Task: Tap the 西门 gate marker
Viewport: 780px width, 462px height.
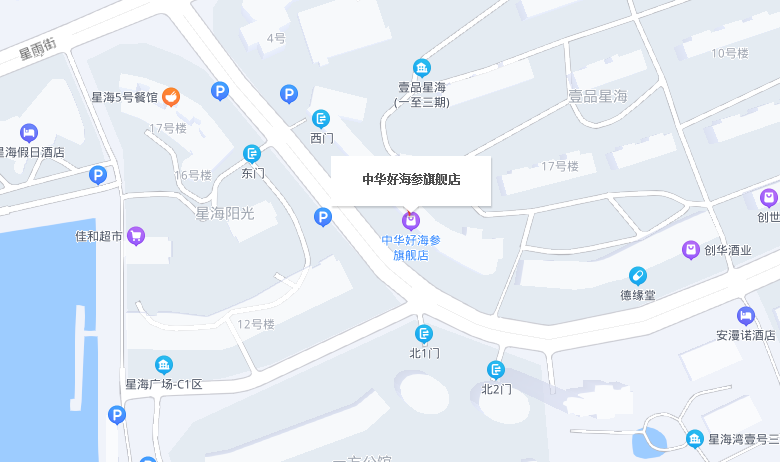Action: click(x=321, y=118)
